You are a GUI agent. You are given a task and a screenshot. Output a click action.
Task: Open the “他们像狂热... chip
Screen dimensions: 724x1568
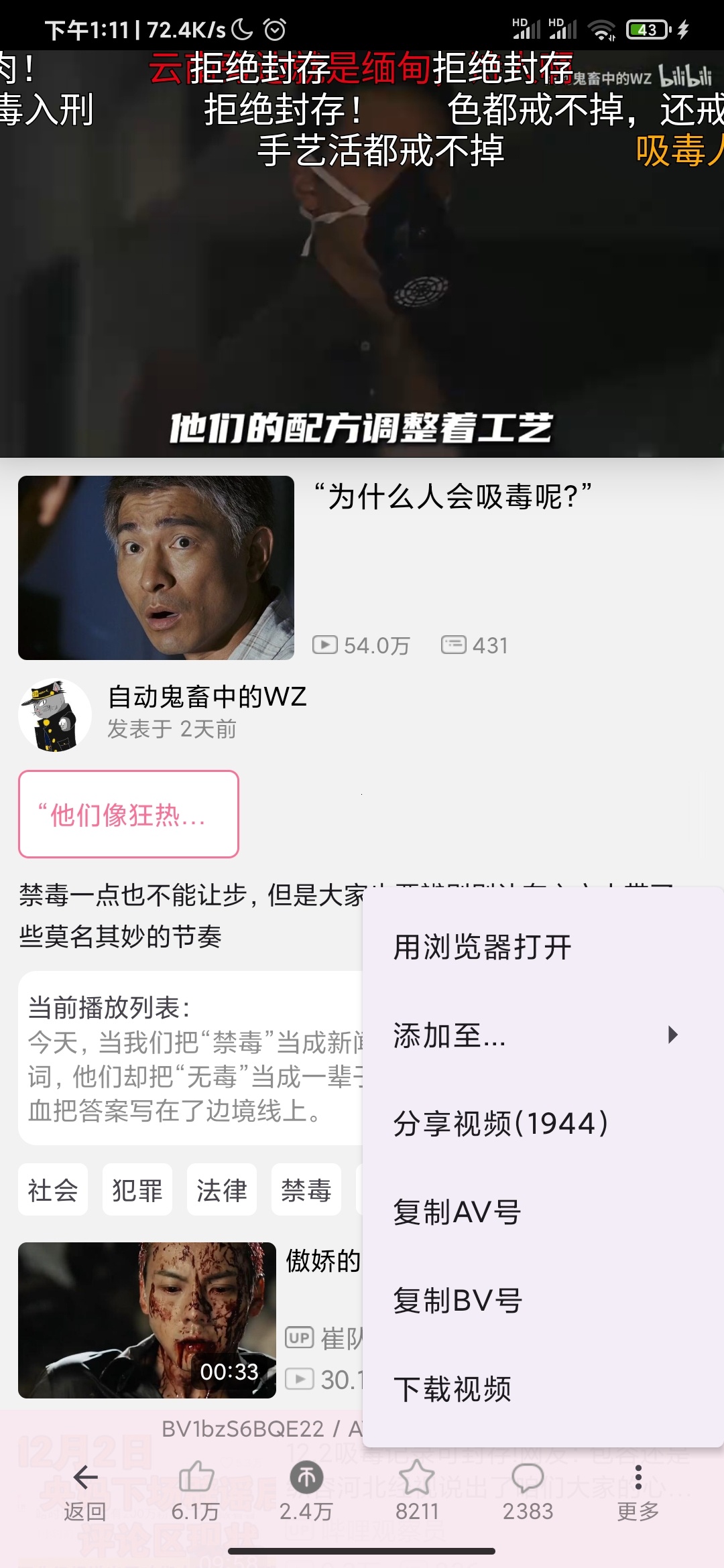[129, 814]
